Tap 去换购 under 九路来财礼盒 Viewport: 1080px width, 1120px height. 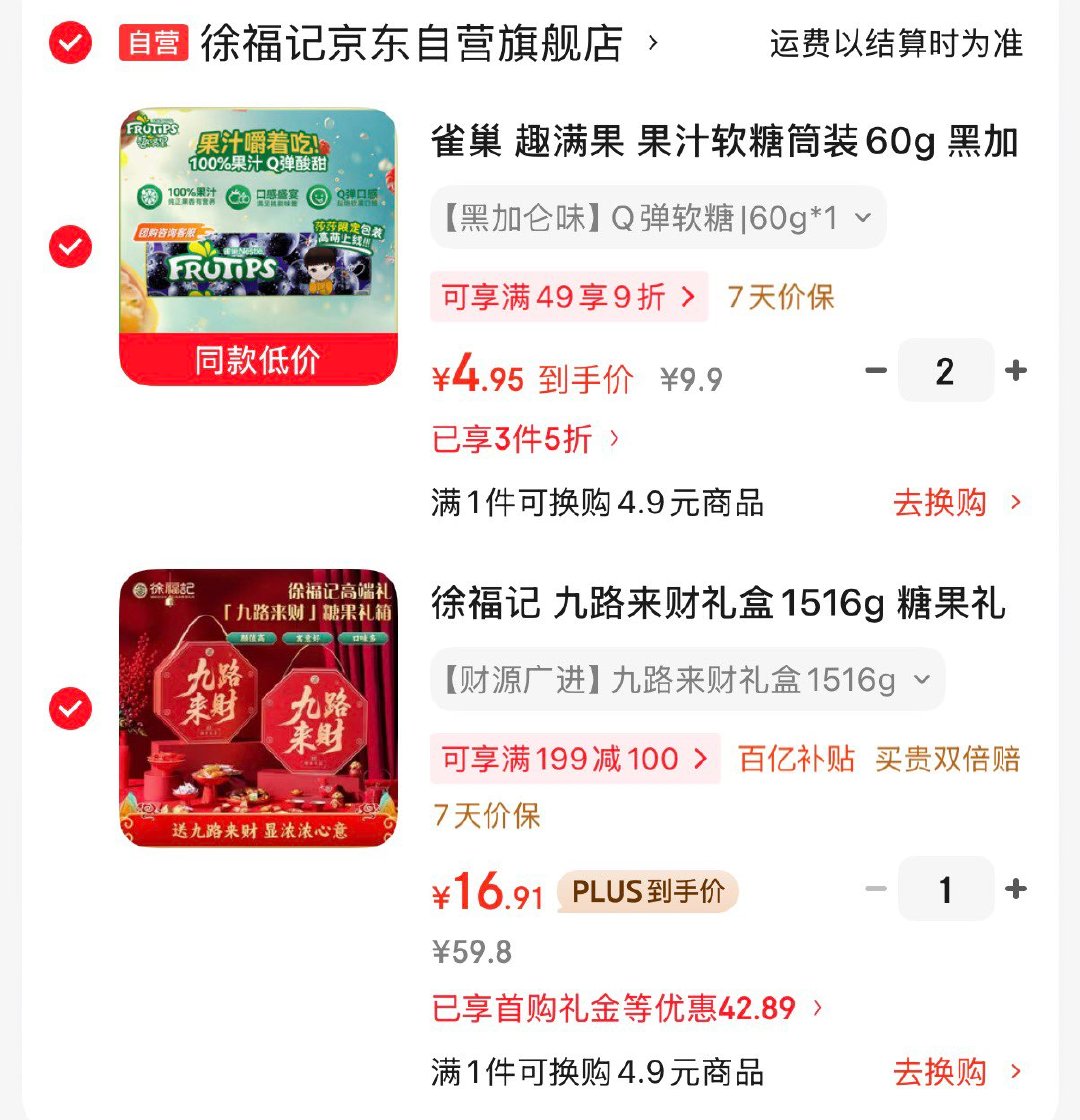(x=957, y=1072)
